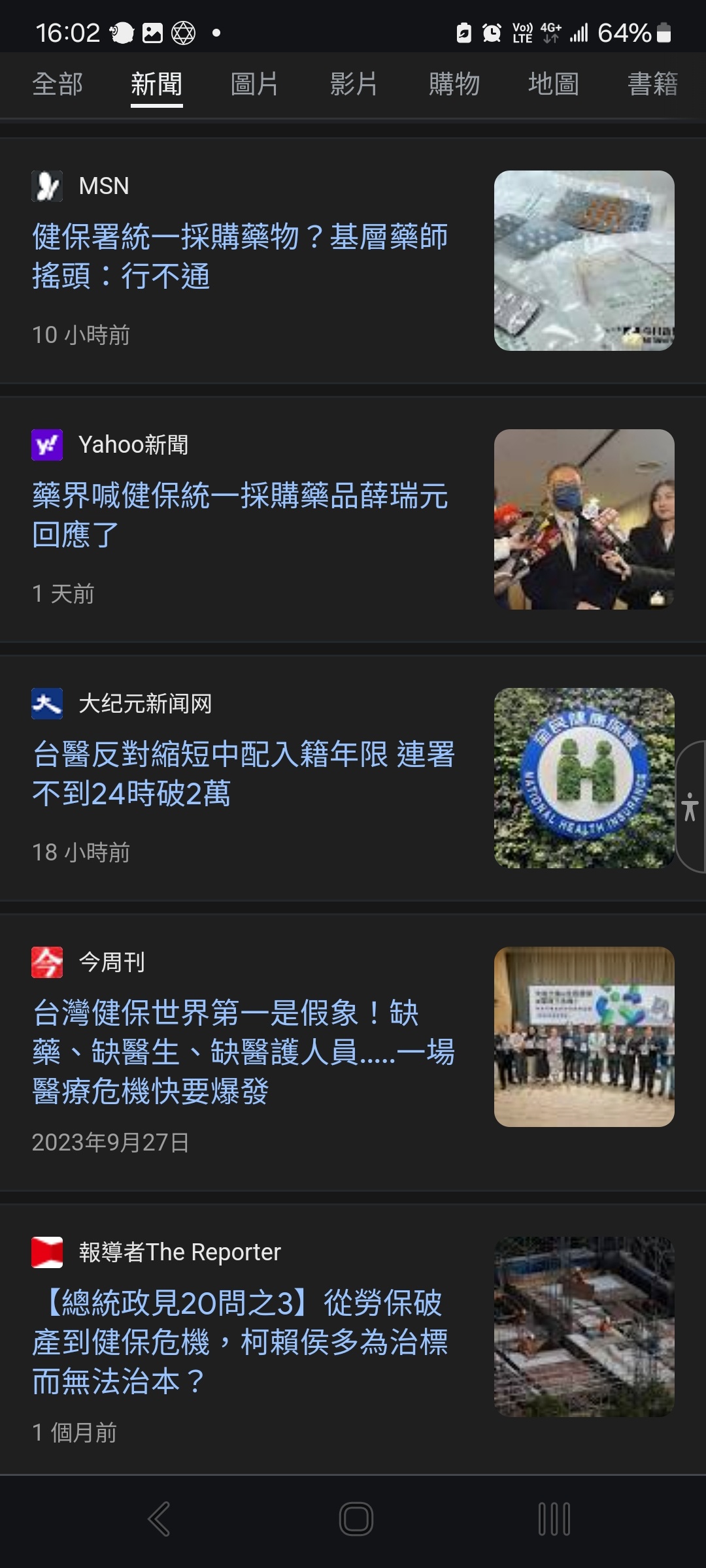Switch to the 書籍 tab
Viewport: 706px width, 1568px height.
[x=652, y=84]
